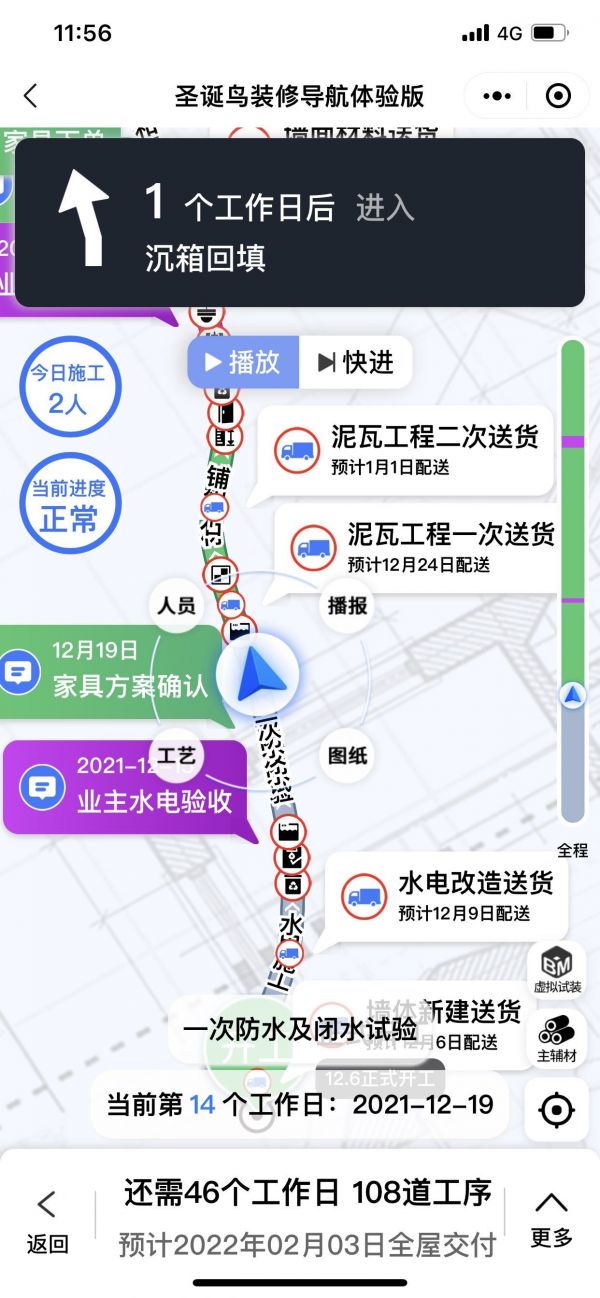Screen dimensions: 600x1298
Task: Open the mini program more-options menu
Action: [497, 96]
